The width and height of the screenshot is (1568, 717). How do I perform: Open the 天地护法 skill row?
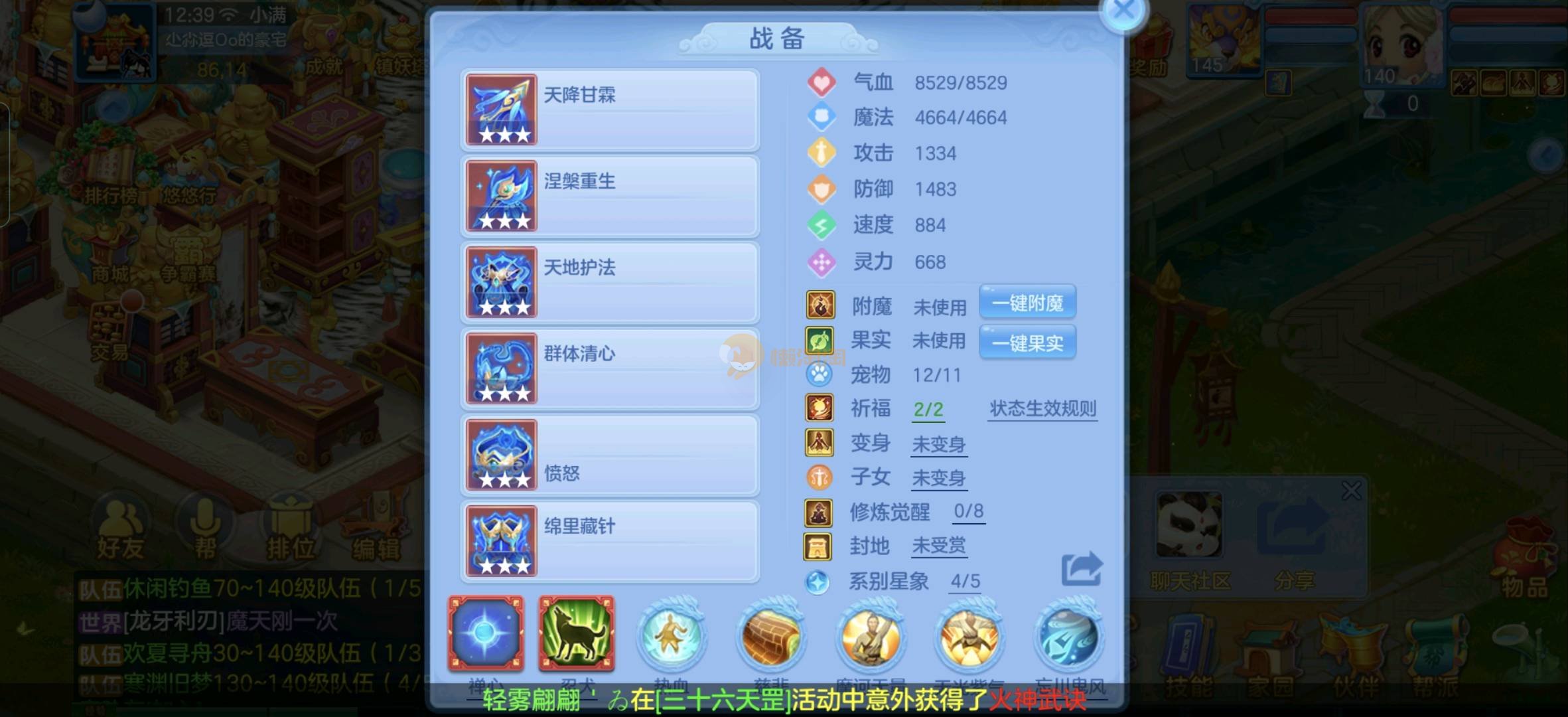610,282
